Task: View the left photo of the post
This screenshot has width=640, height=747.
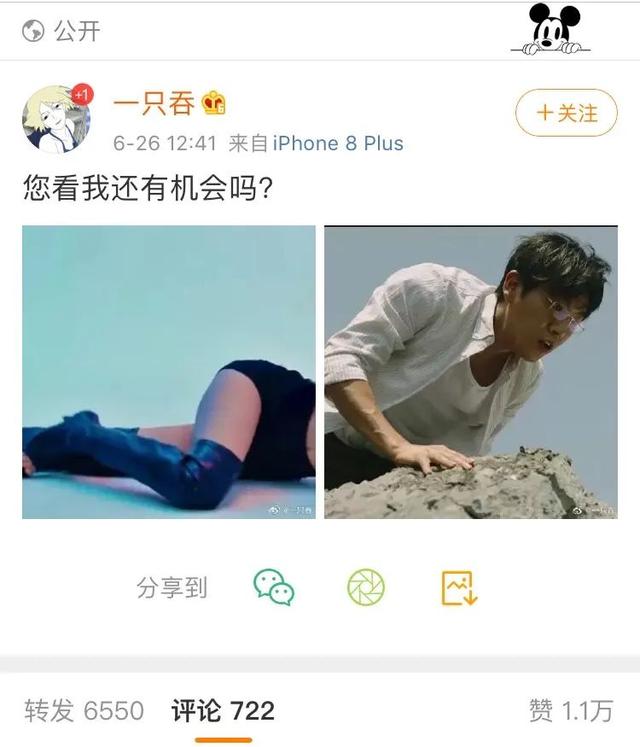Action: (169, 372)
